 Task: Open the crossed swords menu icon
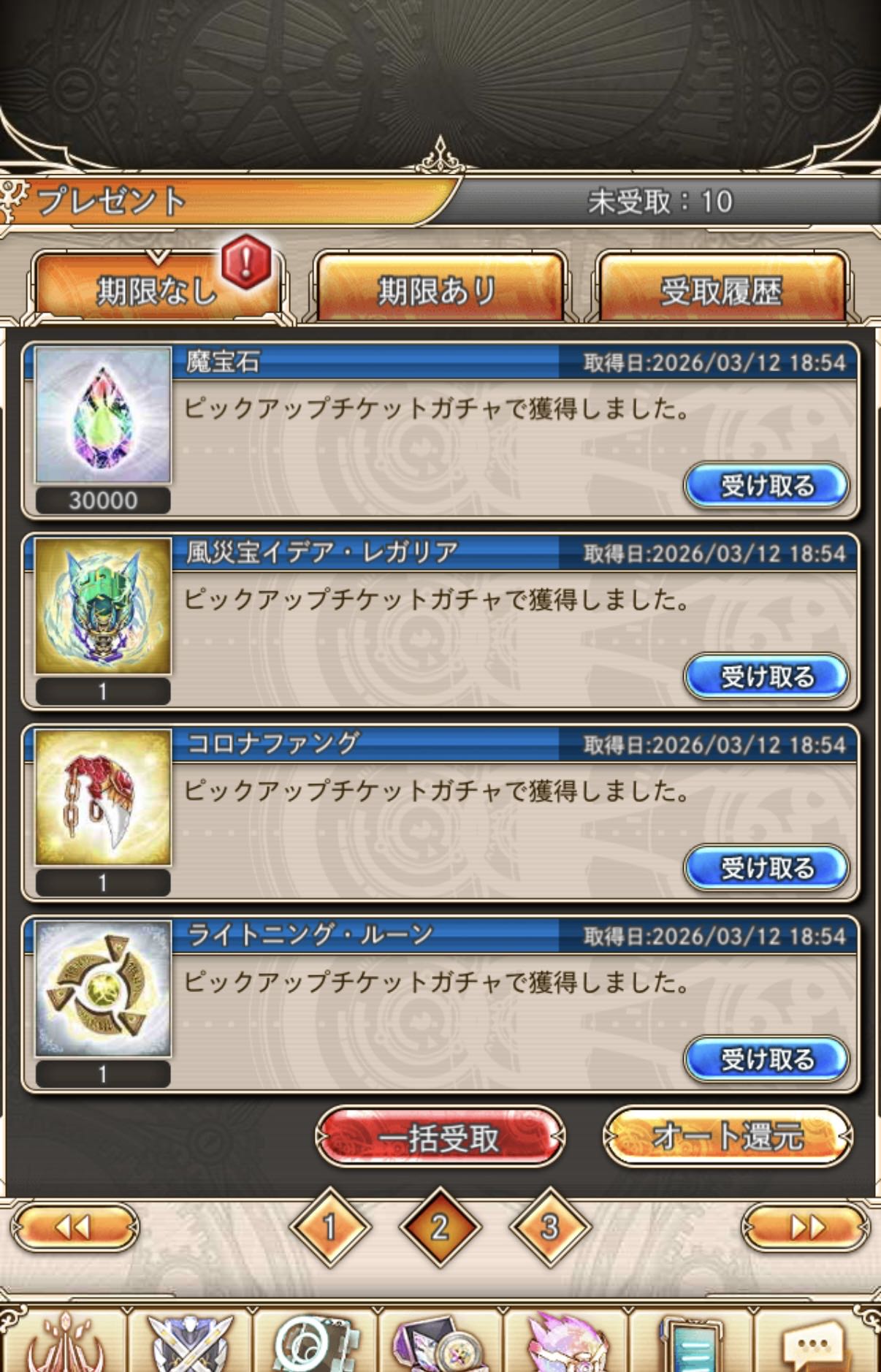pos(190,1344)
